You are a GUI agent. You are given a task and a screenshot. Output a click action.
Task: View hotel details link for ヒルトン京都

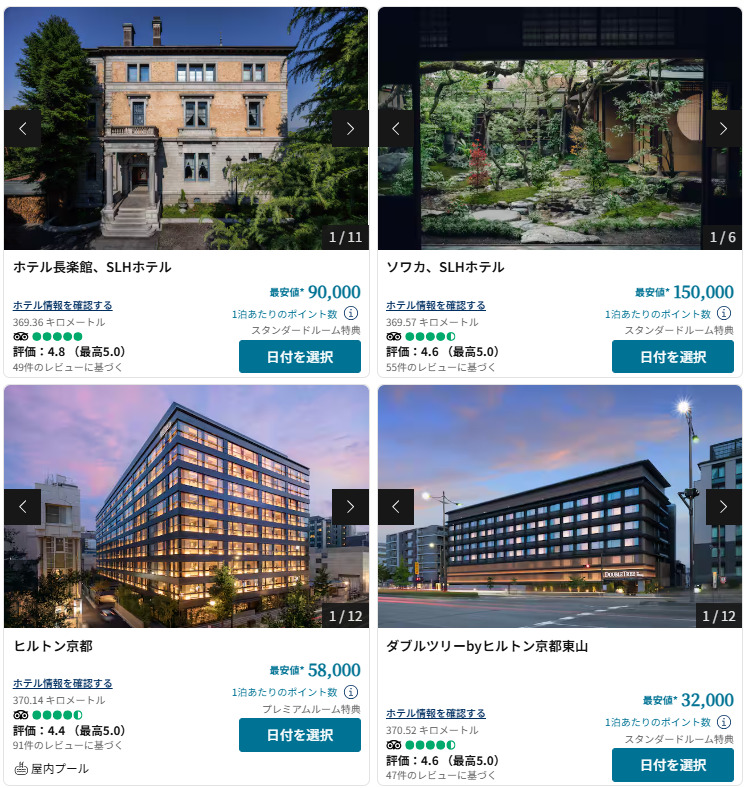tap(63, 683)
